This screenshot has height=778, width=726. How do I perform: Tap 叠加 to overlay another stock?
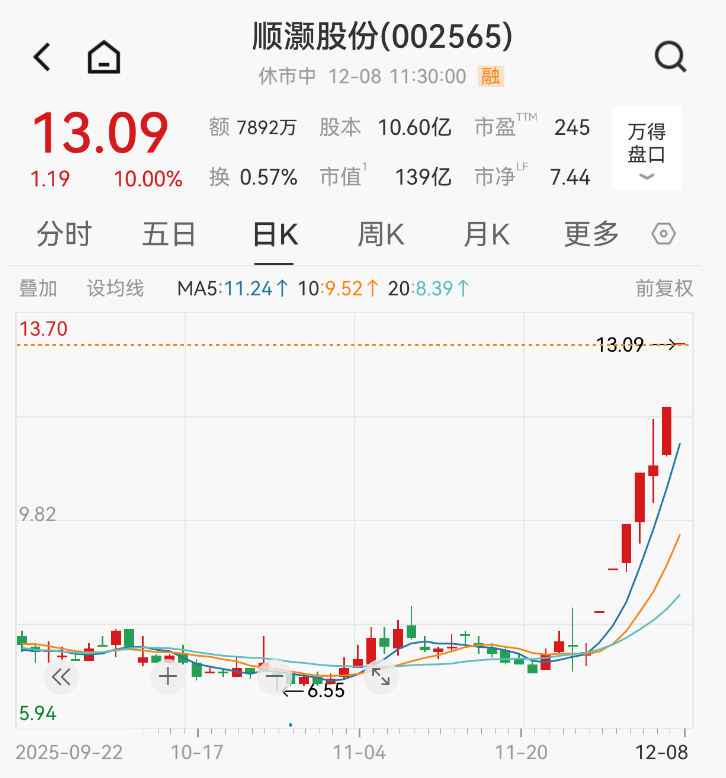coord(38,289)
